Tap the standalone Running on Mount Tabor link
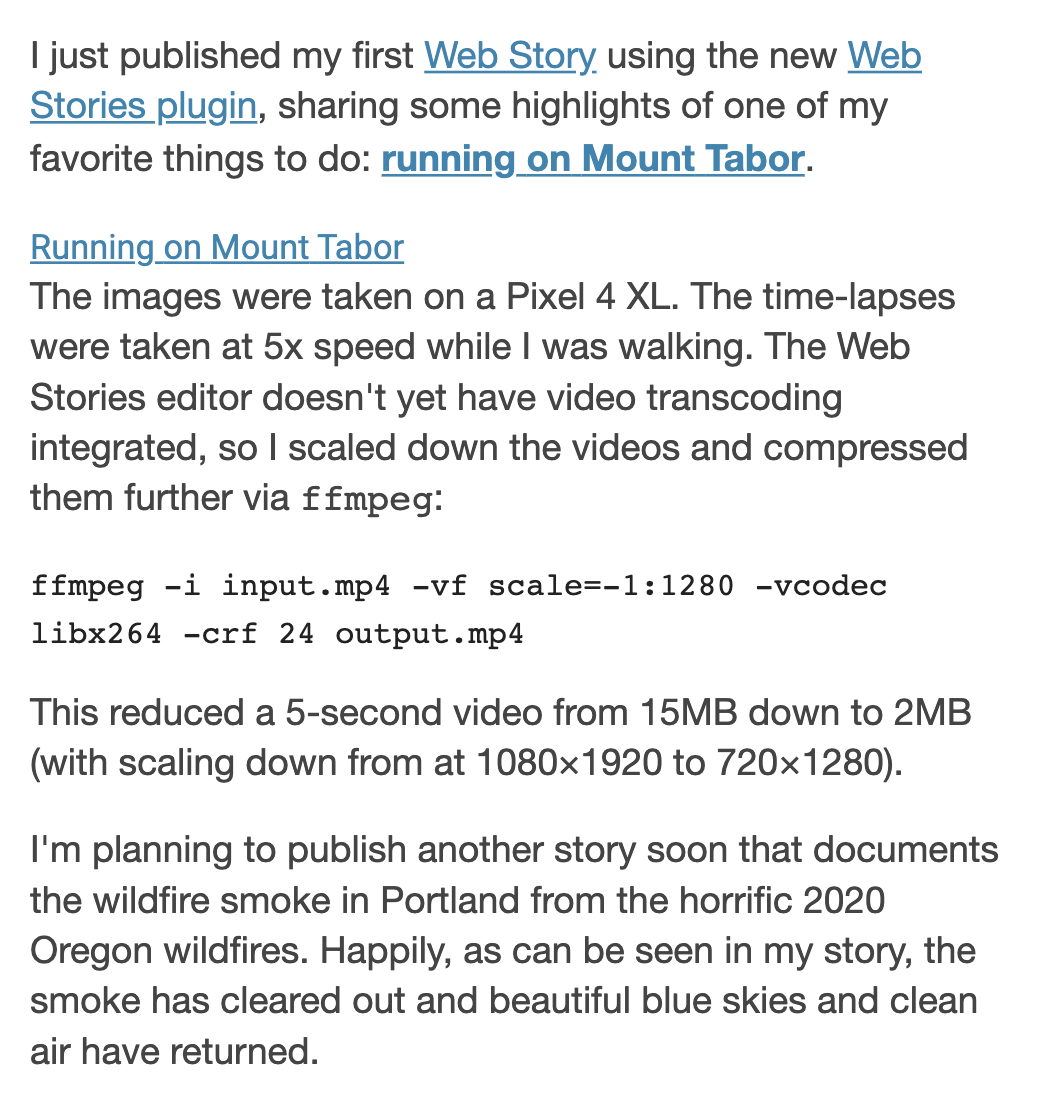1038x1096 pixels. (217, 247)
